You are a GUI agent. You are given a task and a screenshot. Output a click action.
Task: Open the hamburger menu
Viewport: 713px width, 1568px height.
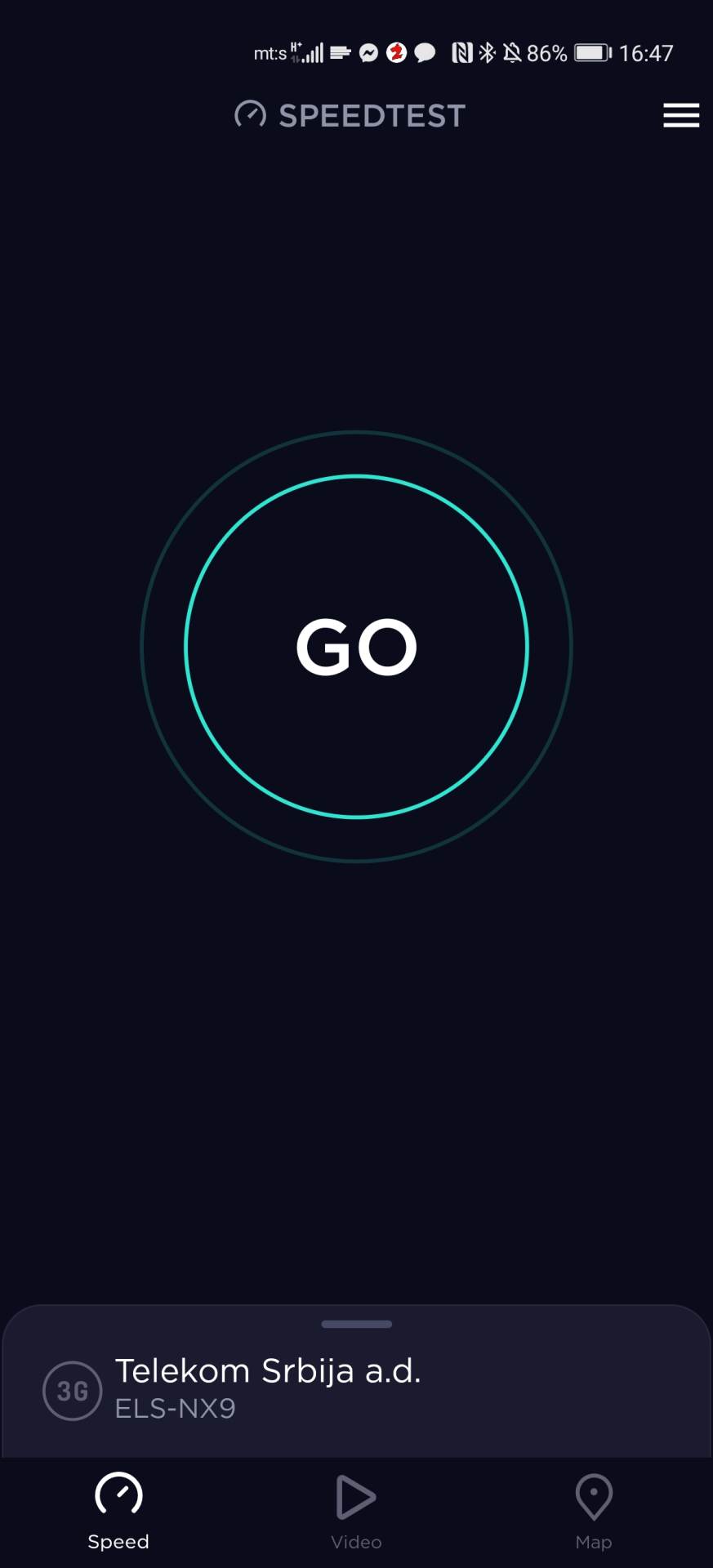tap(680, 115)
